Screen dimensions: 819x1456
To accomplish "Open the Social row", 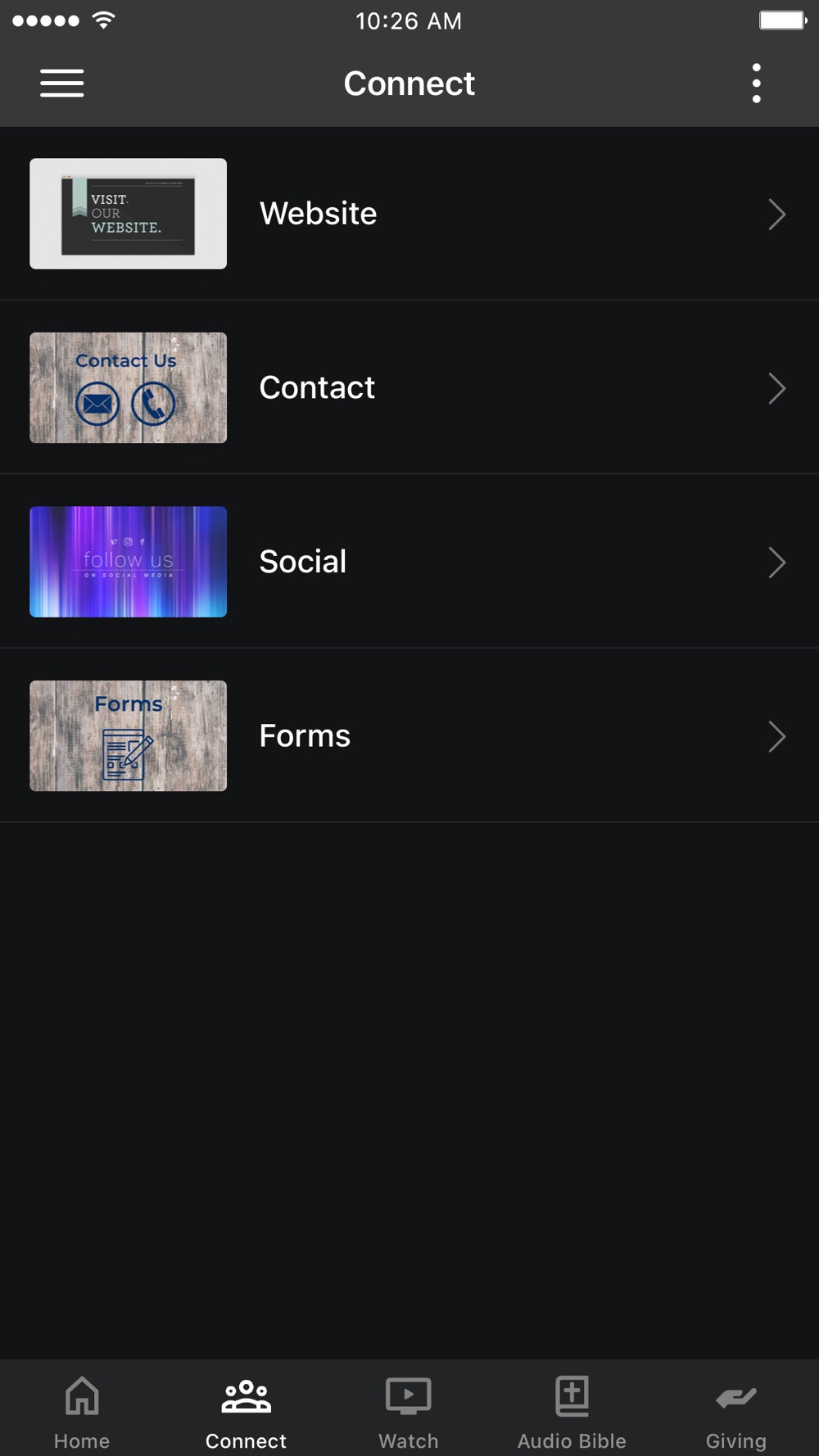I will (409, 562).
